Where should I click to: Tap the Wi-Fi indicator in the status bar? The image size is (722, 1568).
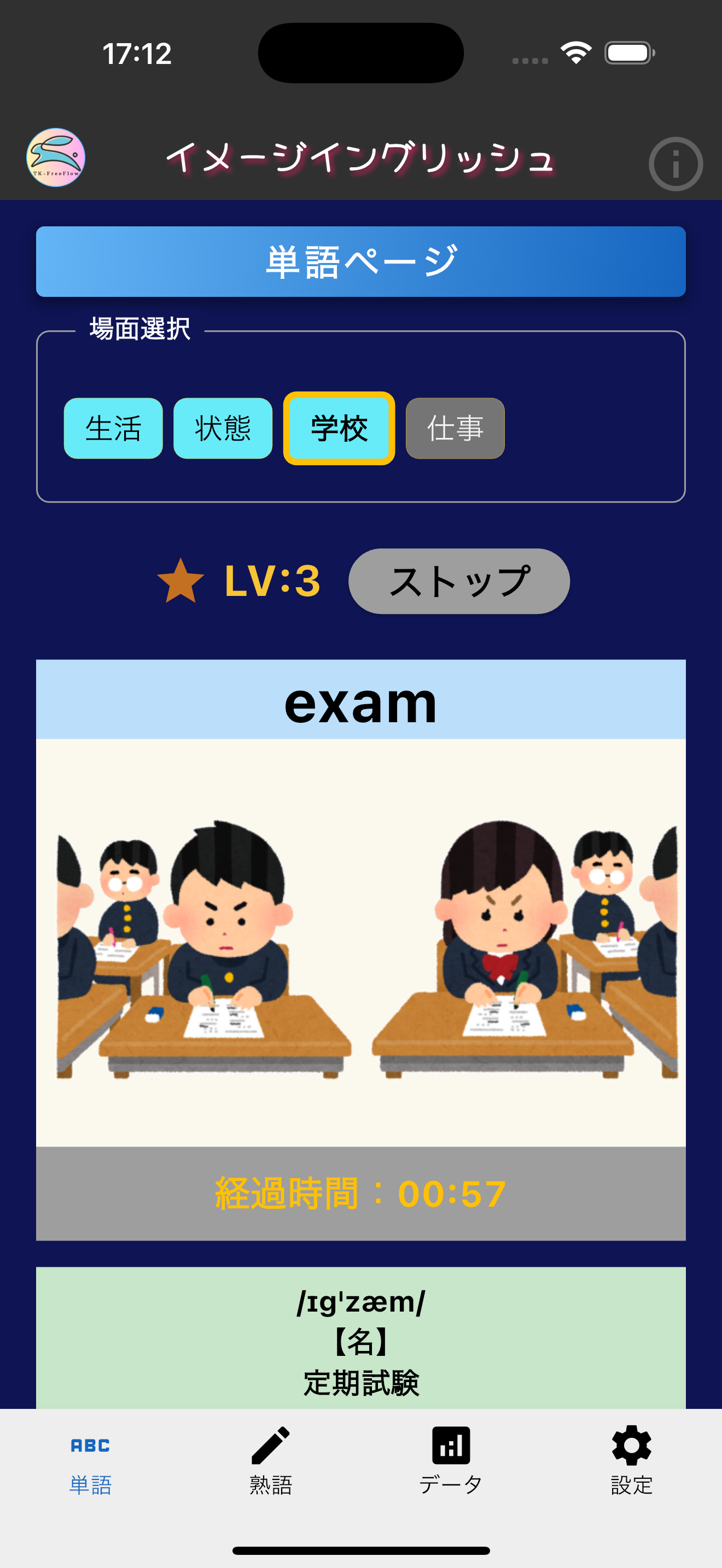(x=577, y=54)
